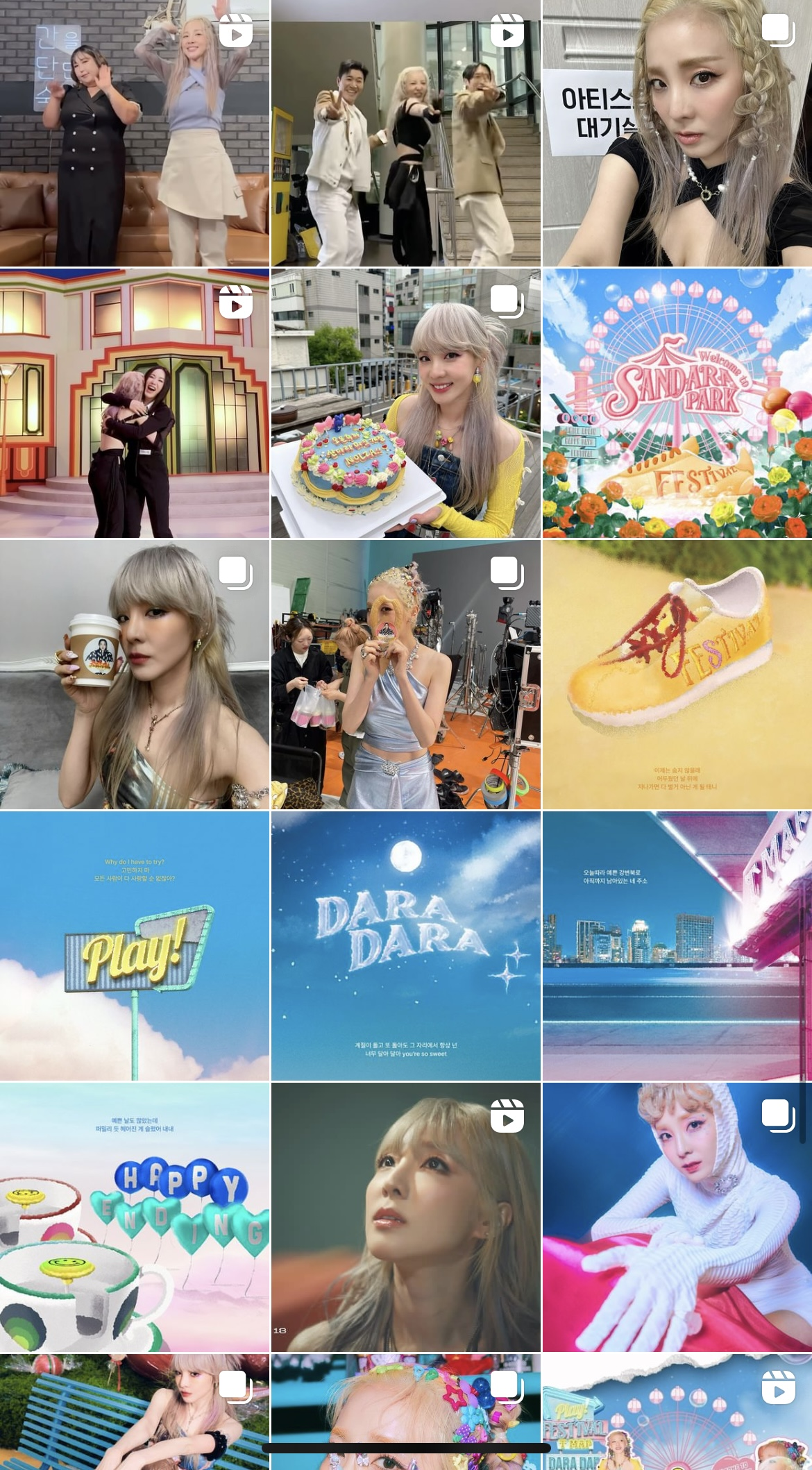
Task: Open the blue bench photo carousel
Action: (135, 1409)
